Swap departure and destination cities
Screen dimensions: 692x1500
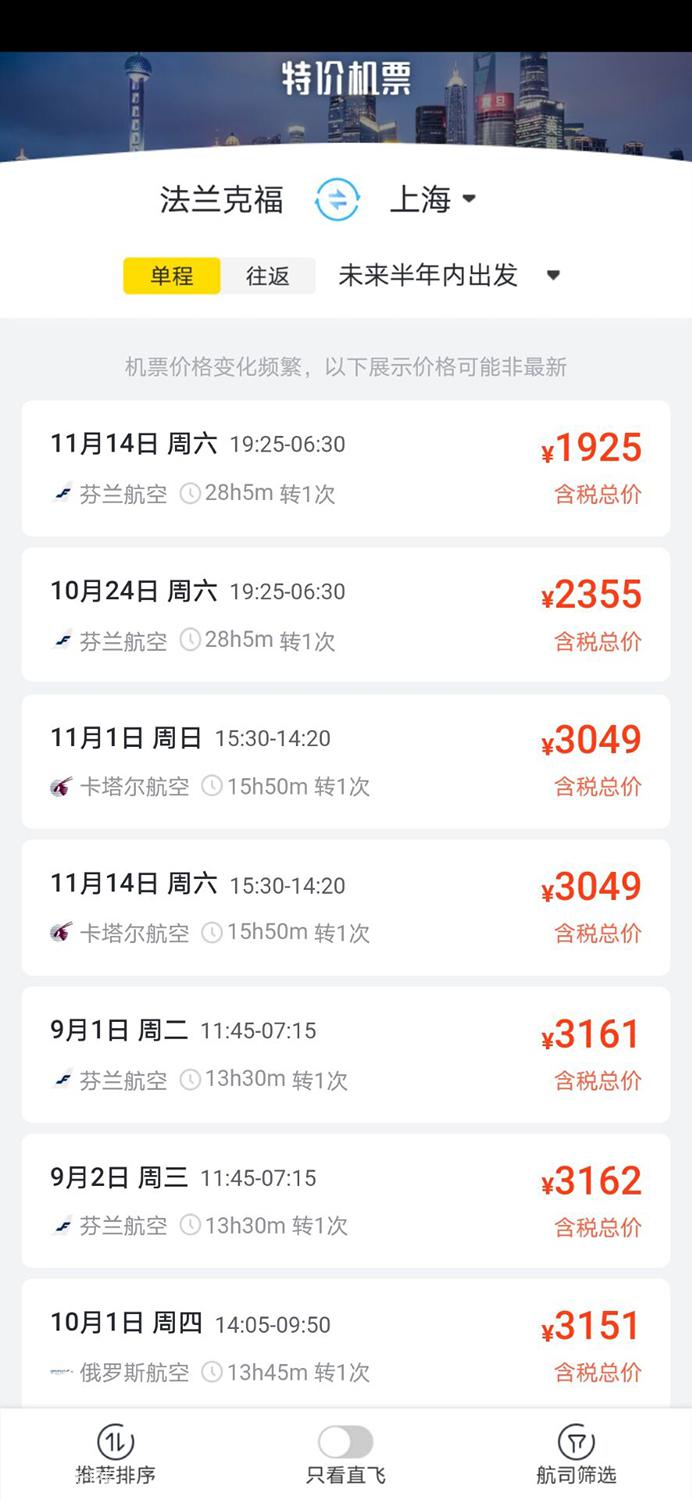(x=337, y=199)
